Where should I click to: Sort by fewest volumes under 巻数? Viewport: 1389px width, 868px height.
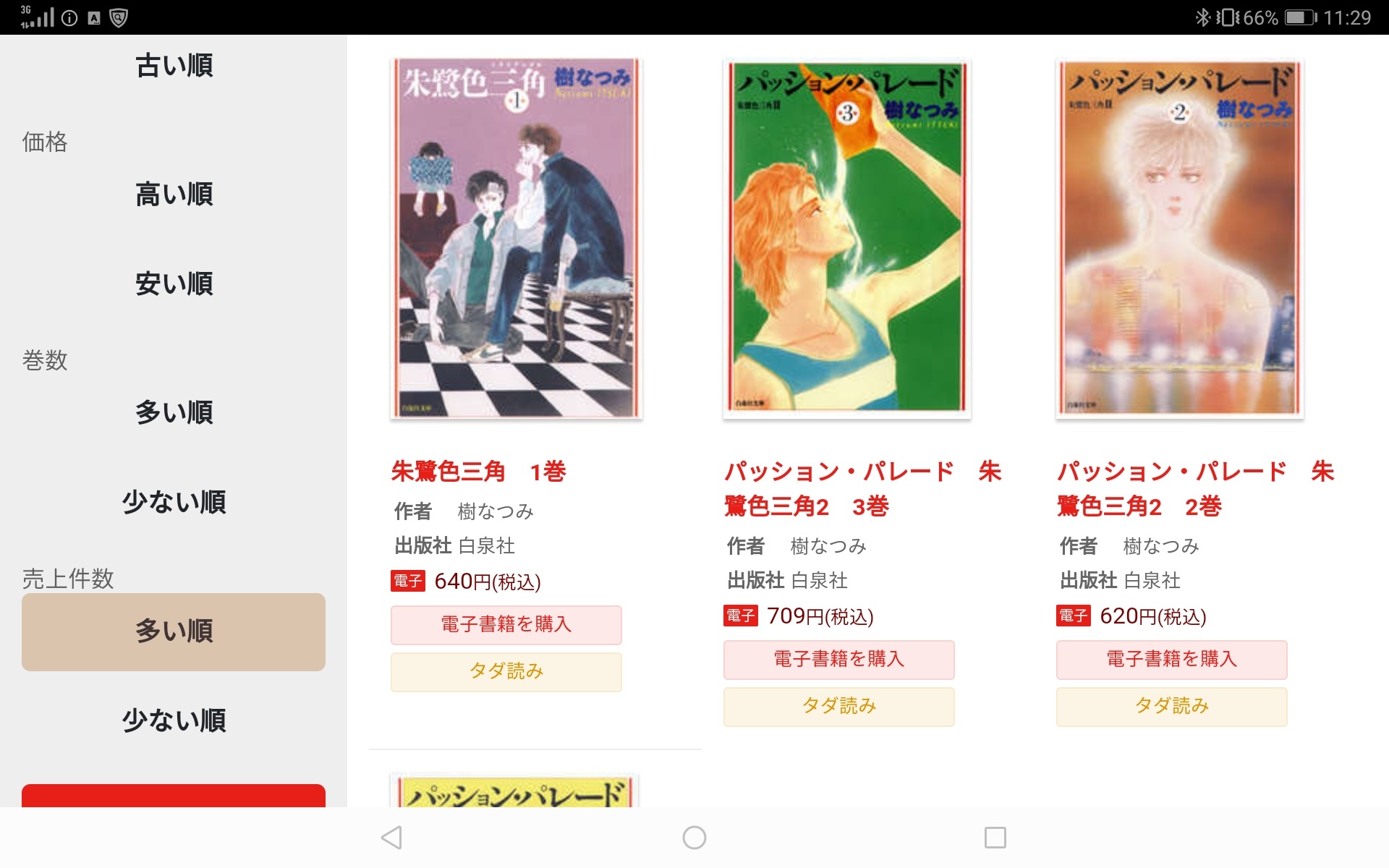tap(174, 502)
